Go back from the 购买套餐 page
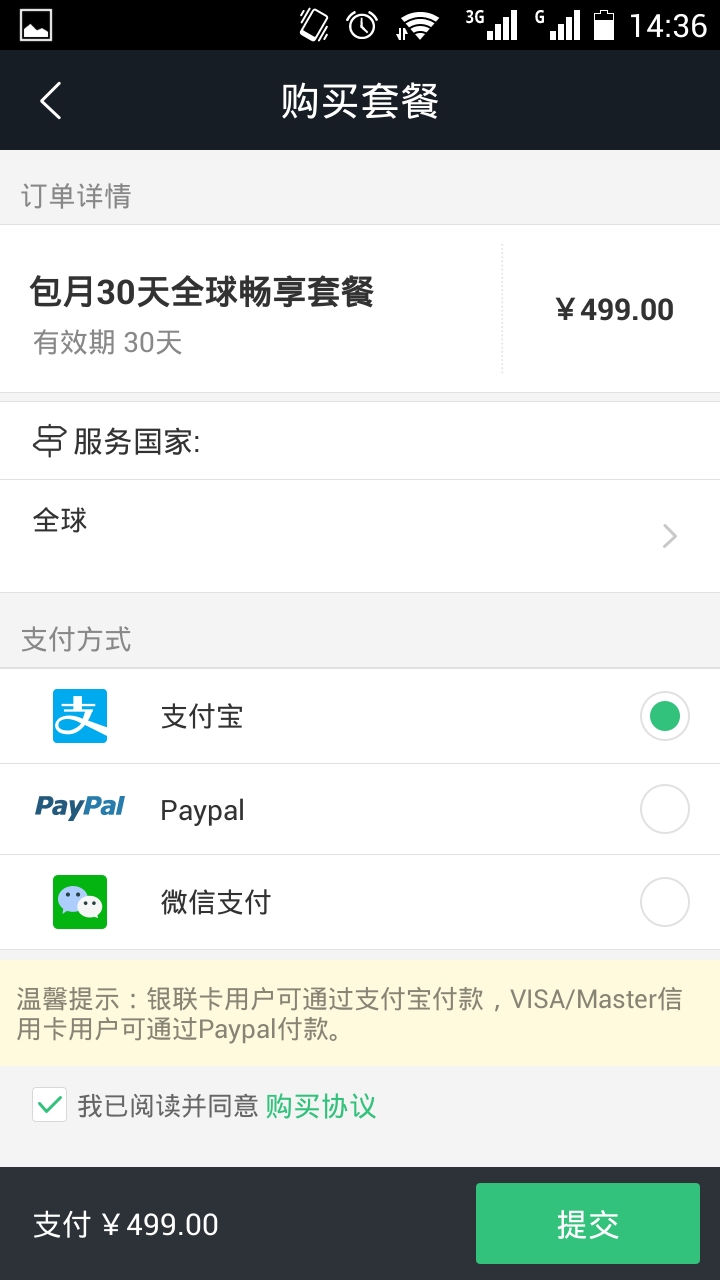720x1280 pixels. [x=50, y=101]
